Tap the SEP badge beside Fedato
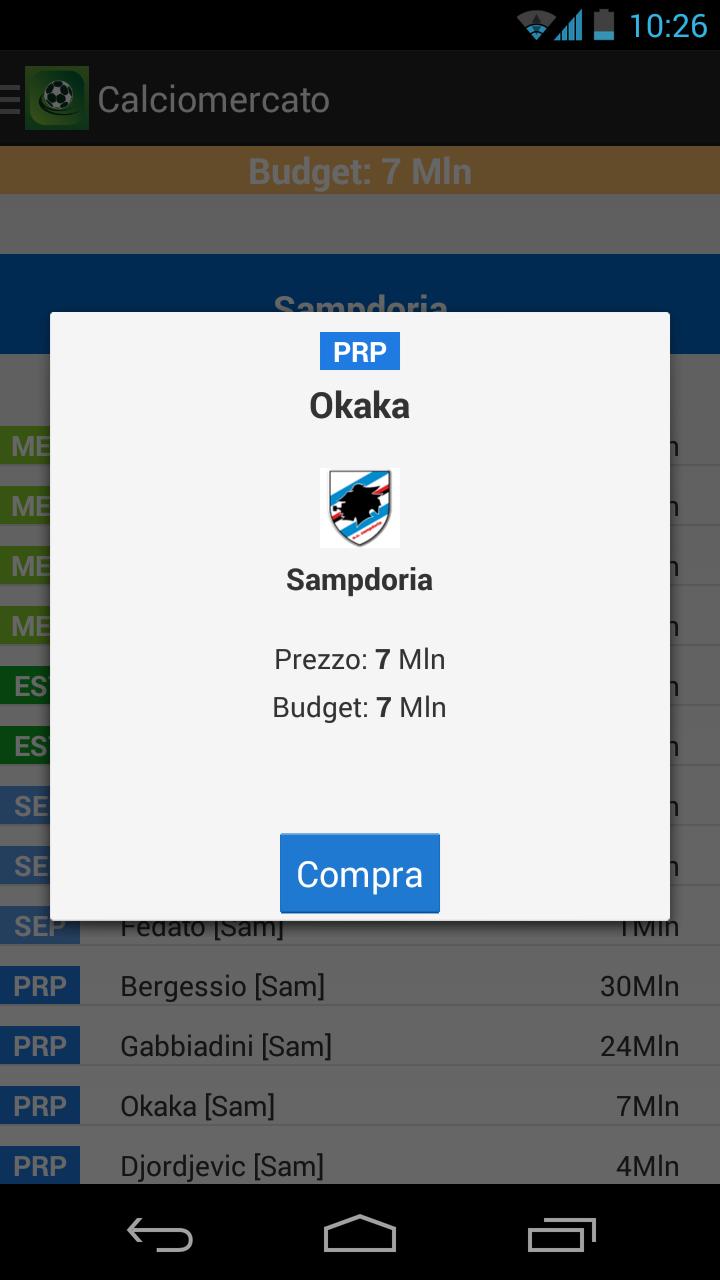The width and height of the screenshot is (720, 1280). click(x=39, y=925)
